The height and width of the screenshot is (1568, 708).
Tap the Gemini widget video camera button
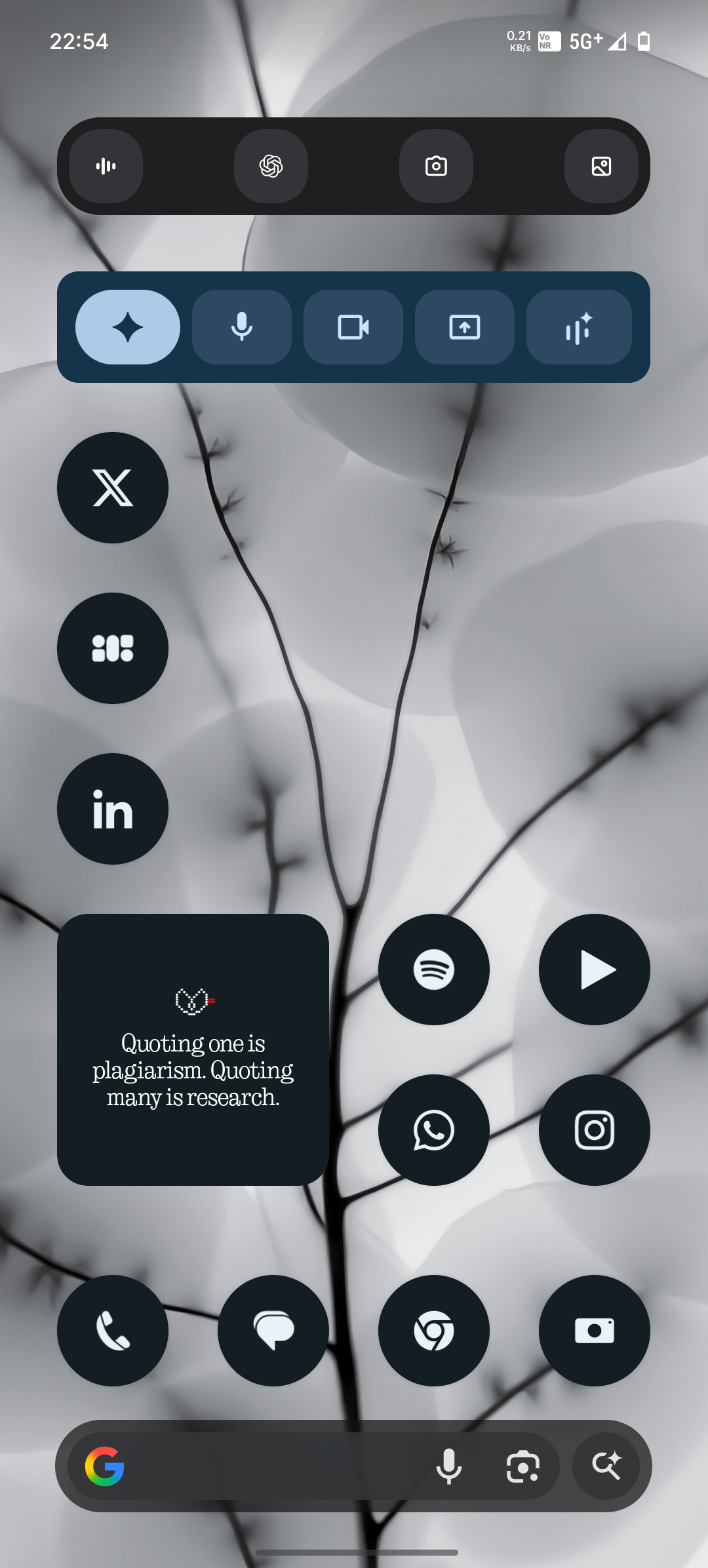coord(353,327)
